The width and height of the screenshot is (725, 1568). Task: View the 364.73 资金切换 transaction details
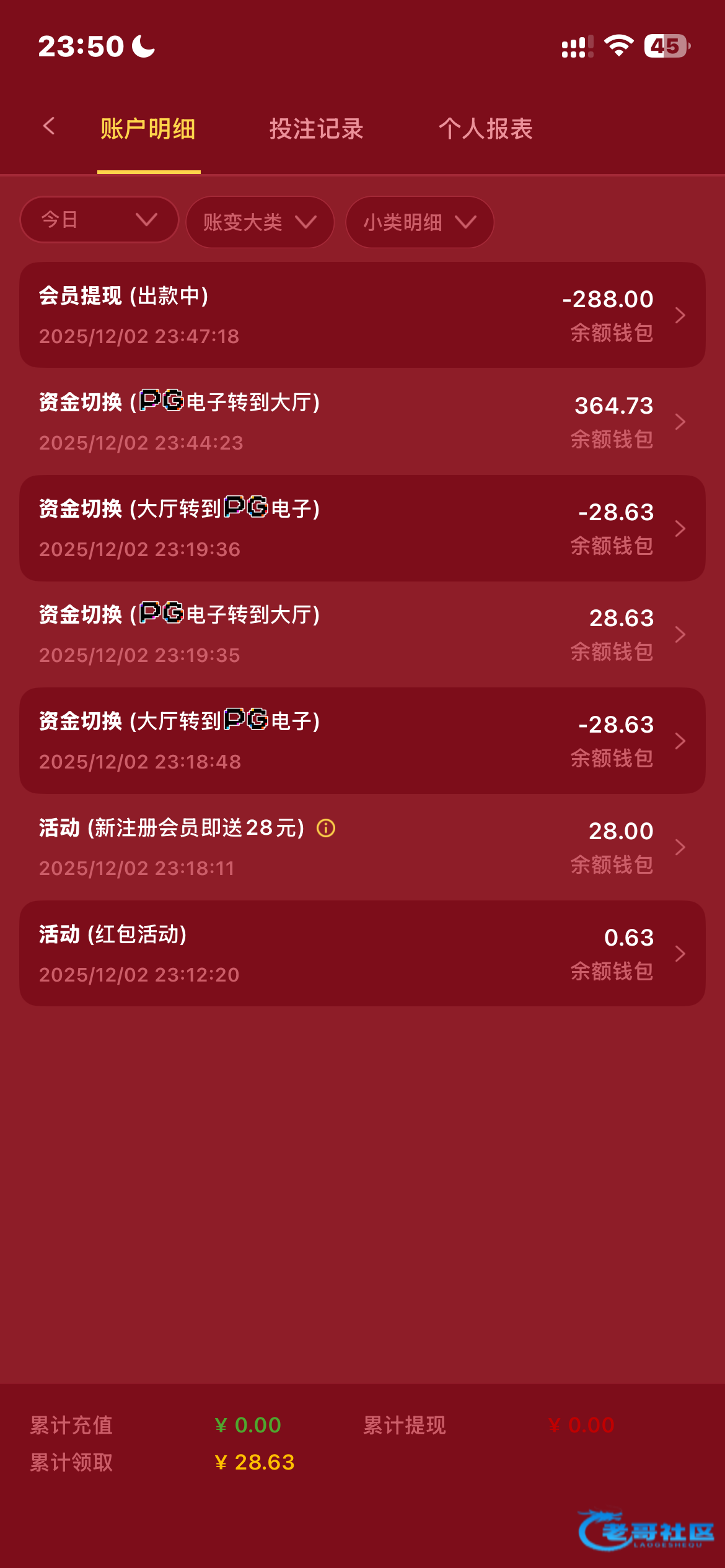(x=362, y=422)
